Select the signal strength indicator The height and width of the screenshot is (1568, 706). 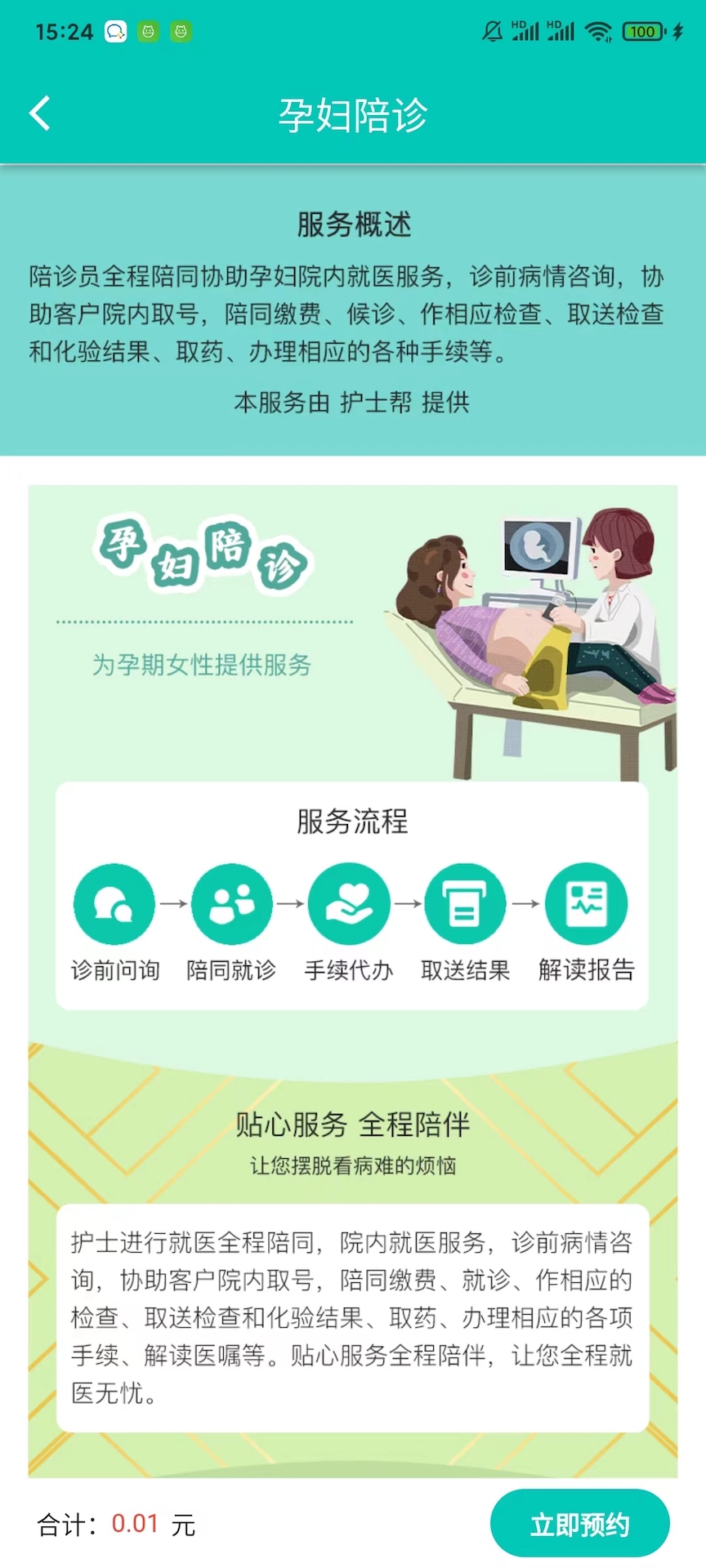[x=527, y=31]
